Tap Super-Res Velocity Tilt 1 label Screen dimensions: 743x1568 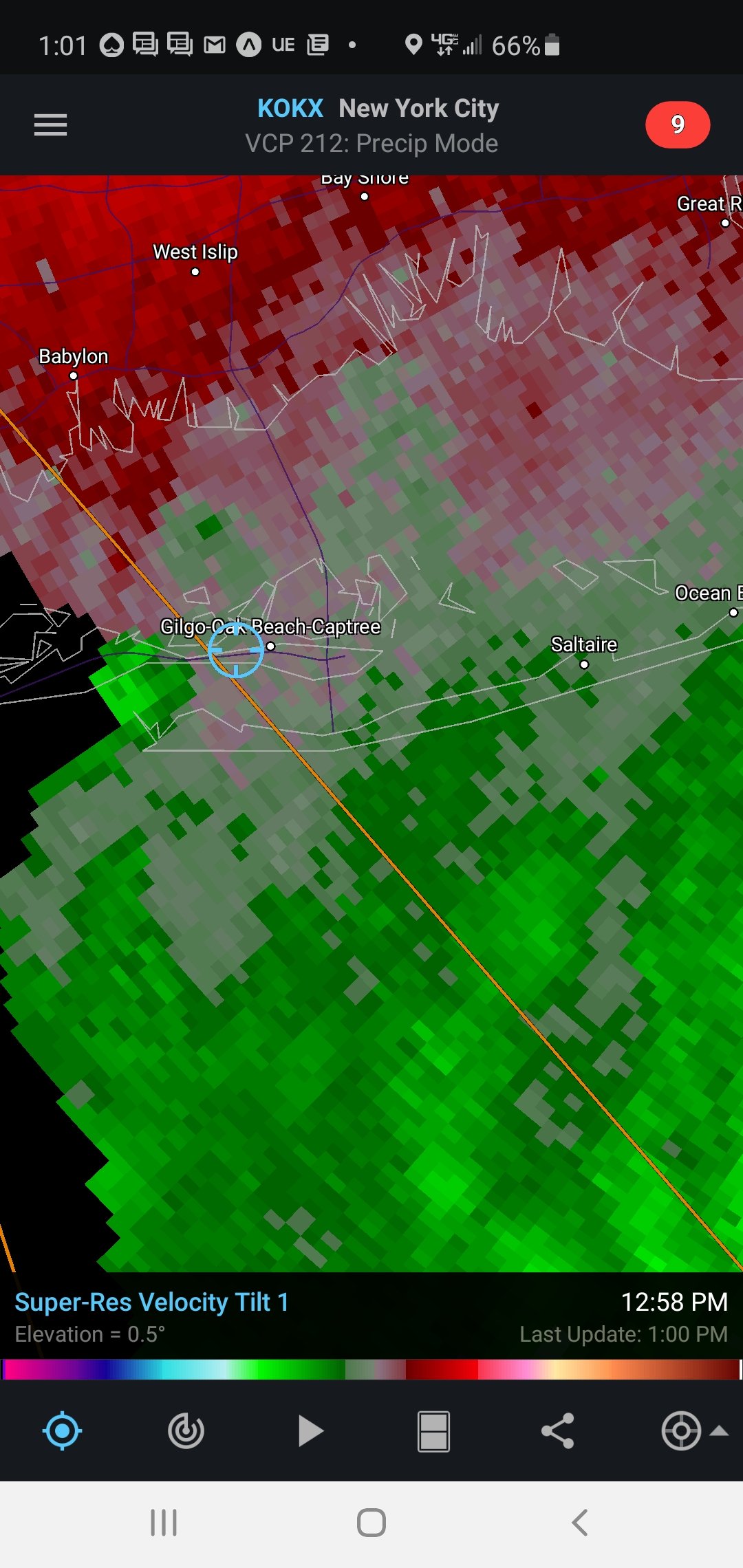point(151,1302)
